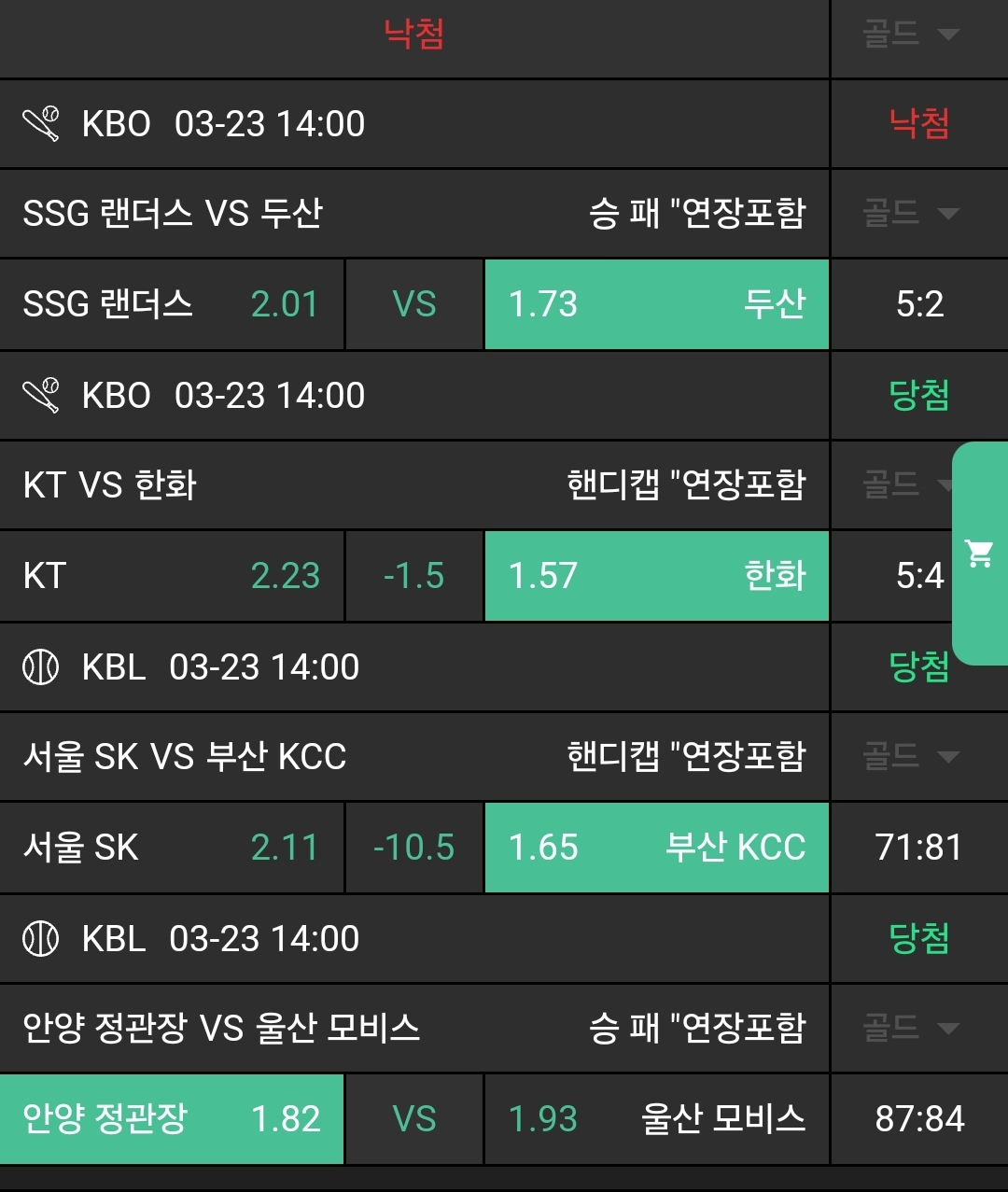Viewport: 1008px width, 1192px height.
Task: Tap the 울산 모비스 1.93 odds cell
Action: click(x=656, y=1118)
